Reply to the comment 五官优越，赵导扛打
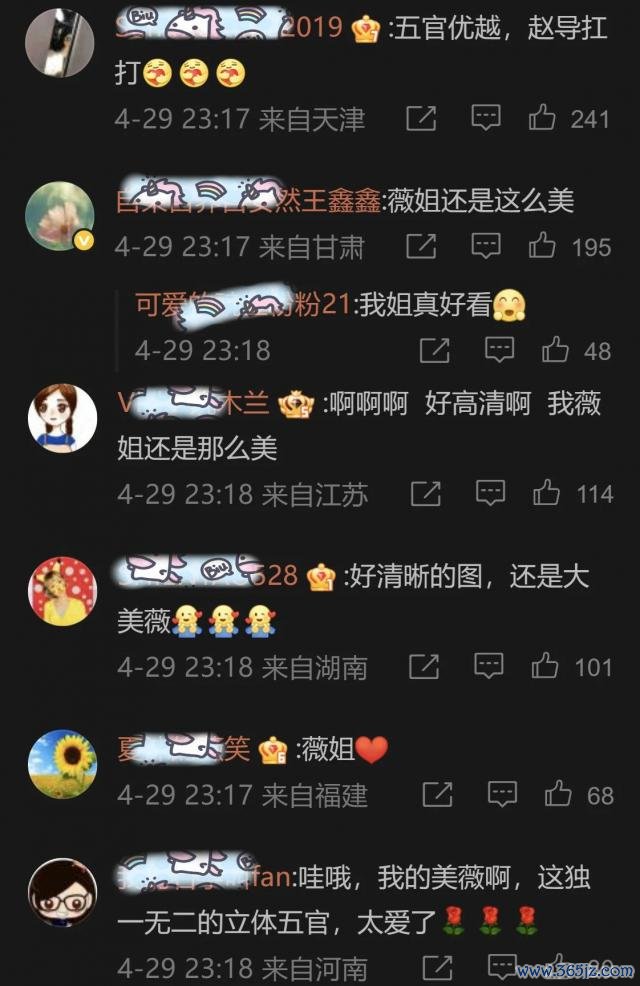Screen dimensions: 640x986 (486, 119)
